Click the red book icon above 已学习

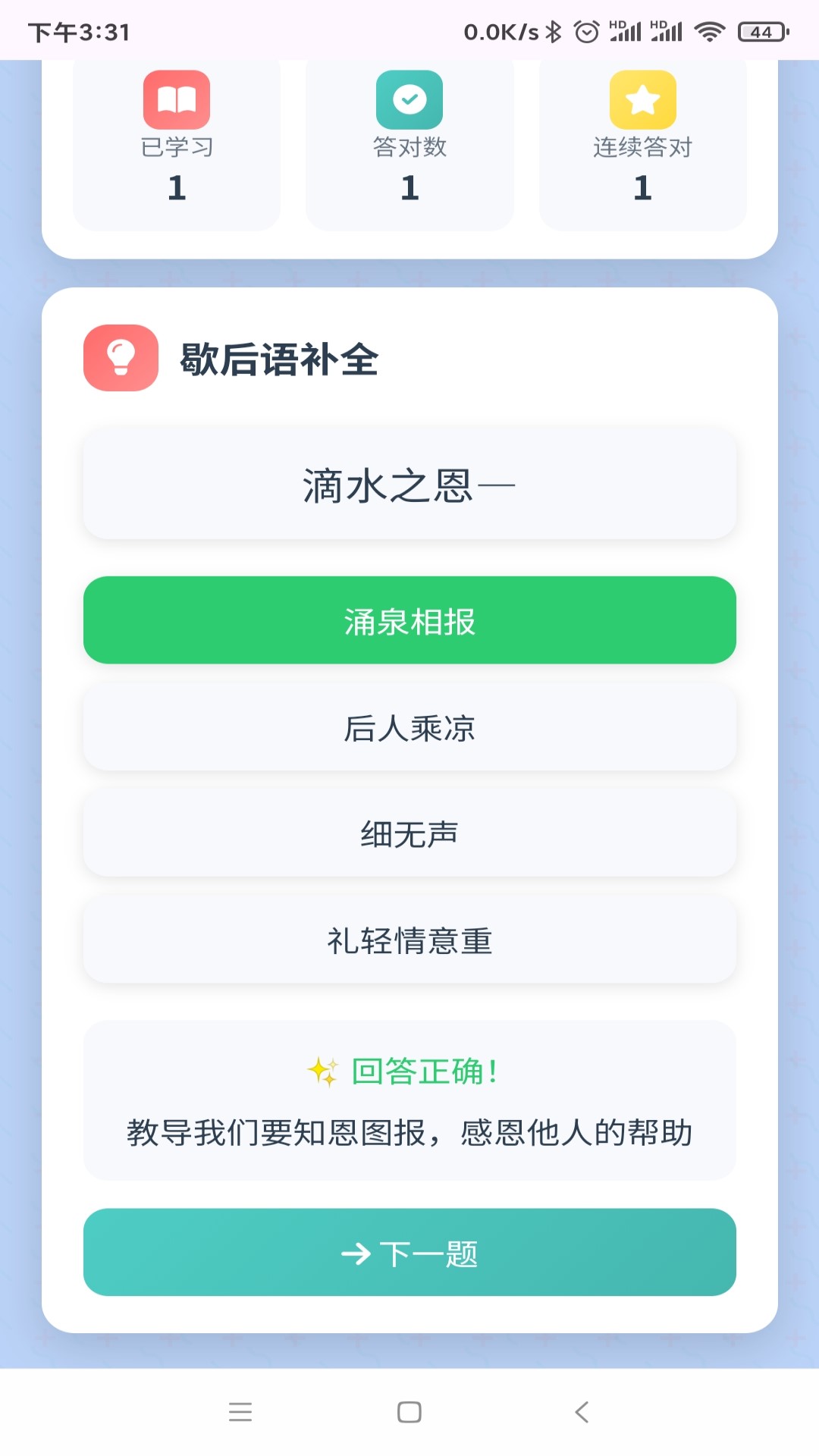177,99
